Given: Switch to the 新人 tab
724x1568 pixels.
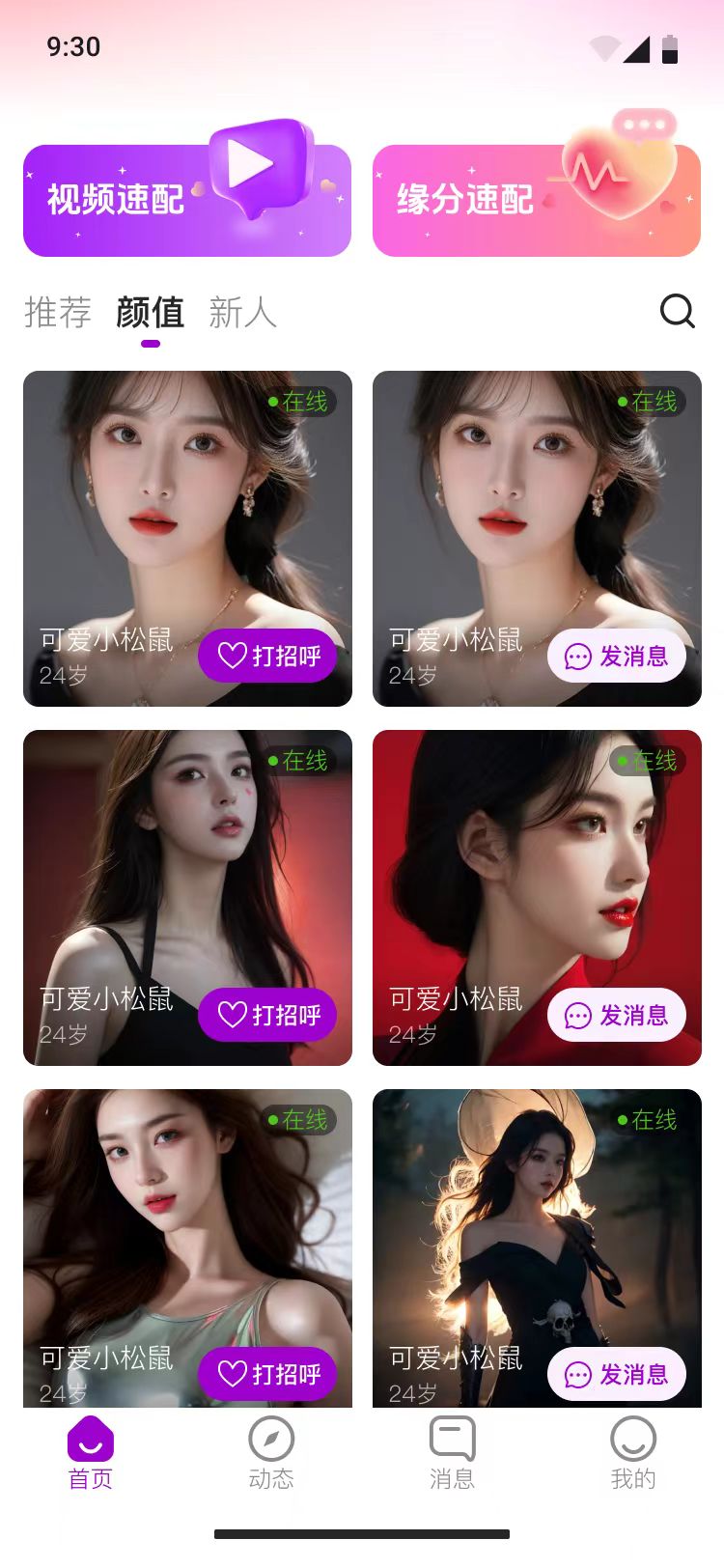Looking at the screenshot, I should [243, 313].
